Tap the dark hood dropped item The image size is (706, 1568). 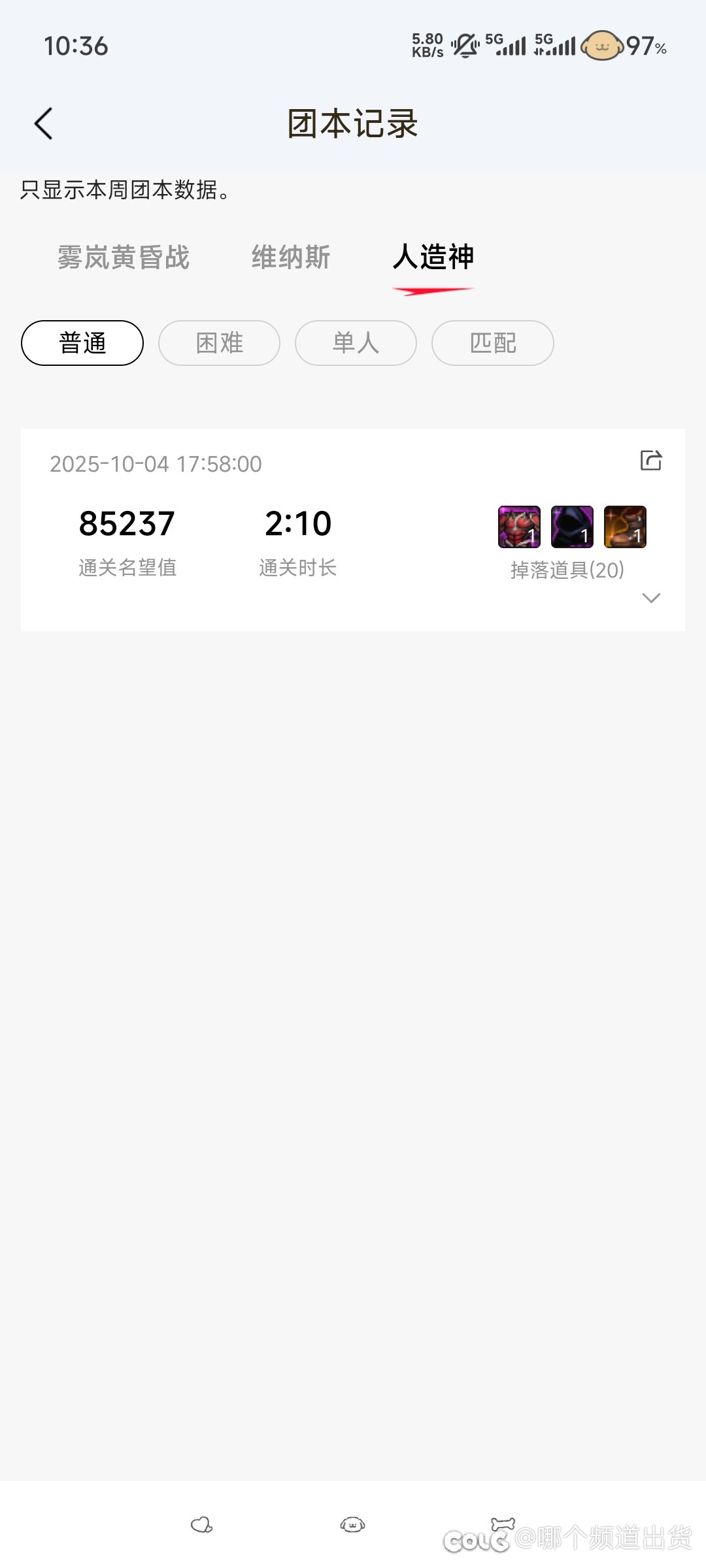click(572, 527)
